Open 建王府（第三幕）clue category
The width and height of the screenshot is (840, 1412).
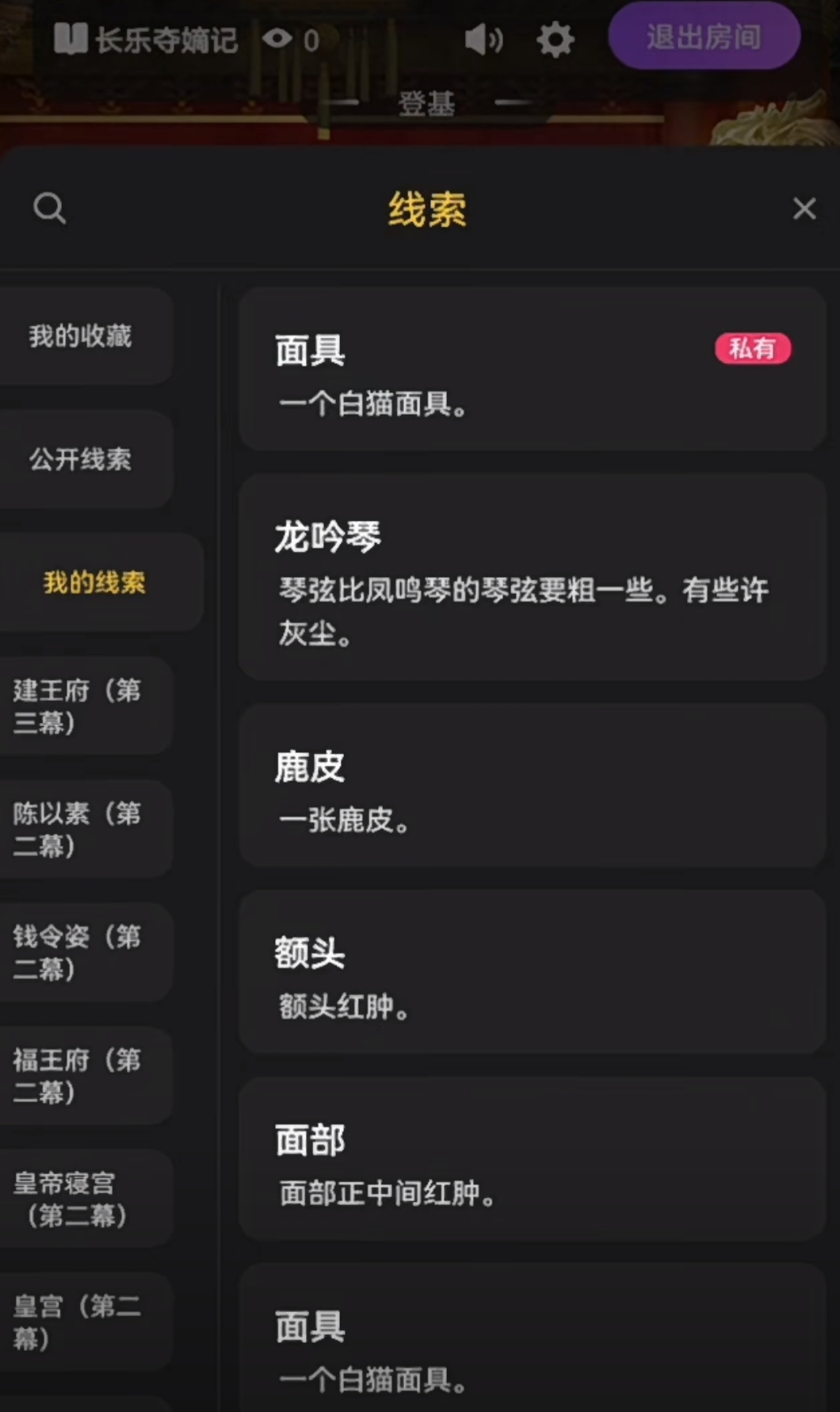coord(78,706)
